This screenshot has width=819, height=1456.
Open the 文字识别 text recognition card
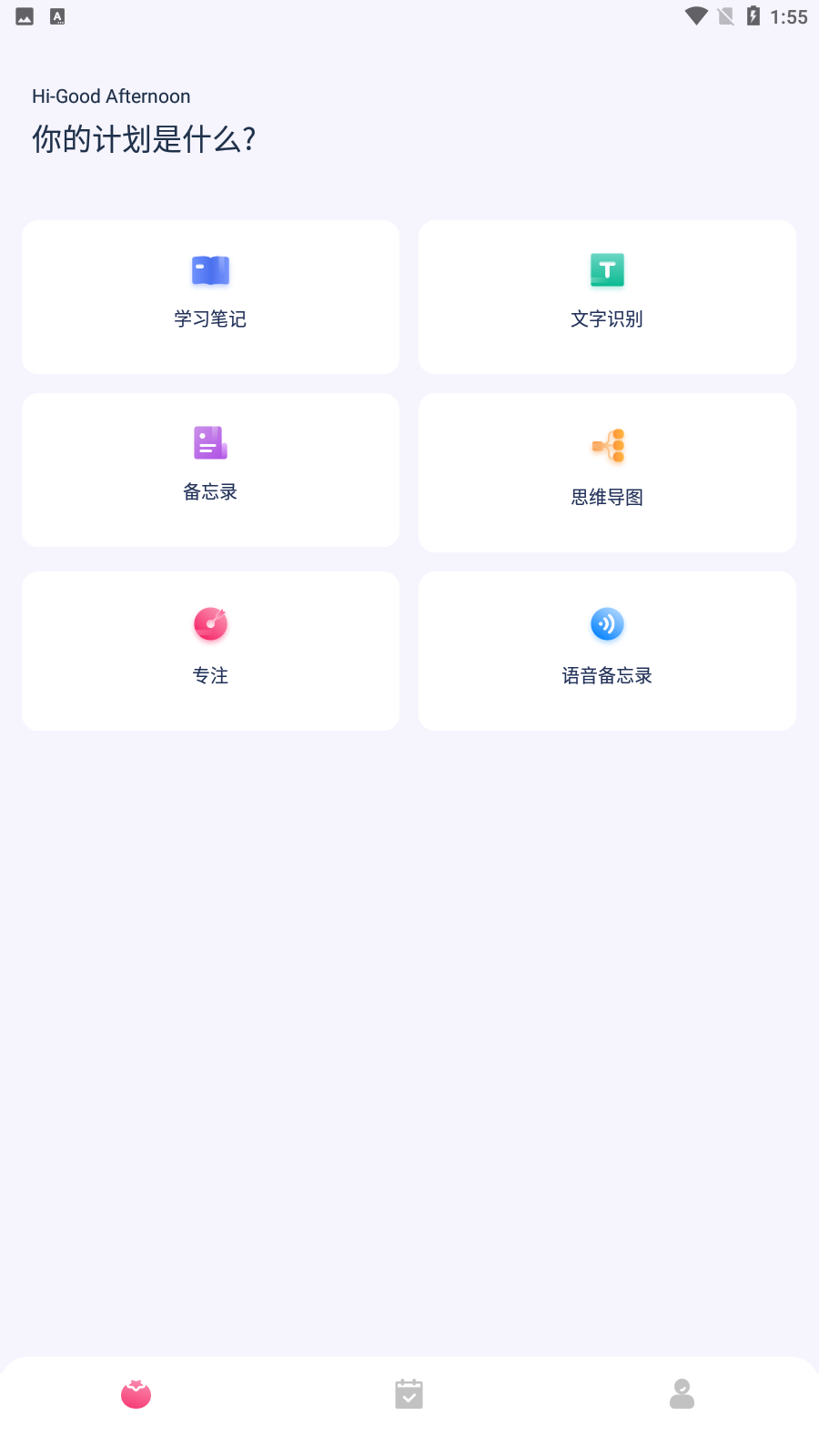point(607,297)
